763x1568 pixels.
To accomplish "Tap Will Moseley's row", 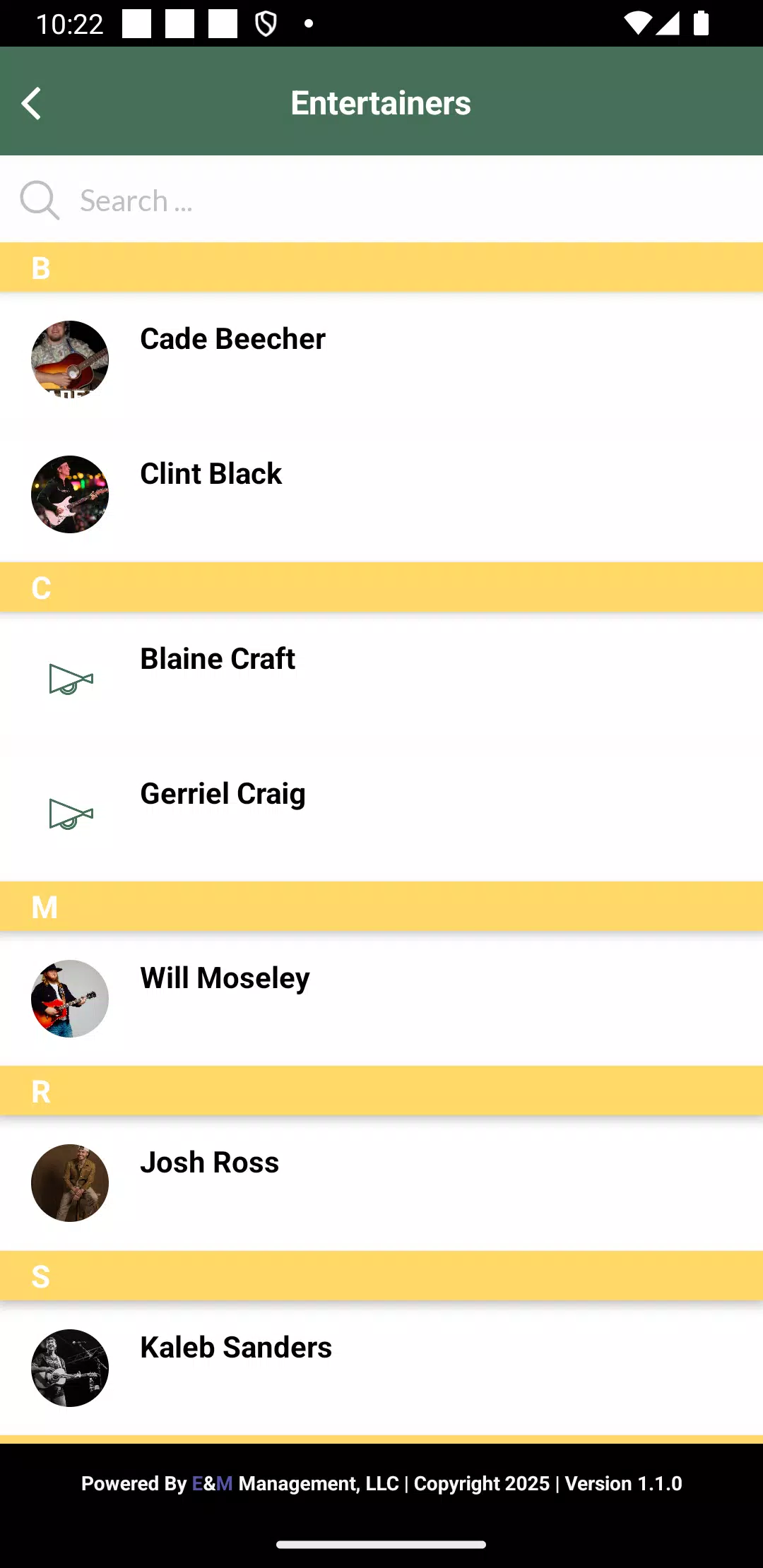I will tap(381, 999).
